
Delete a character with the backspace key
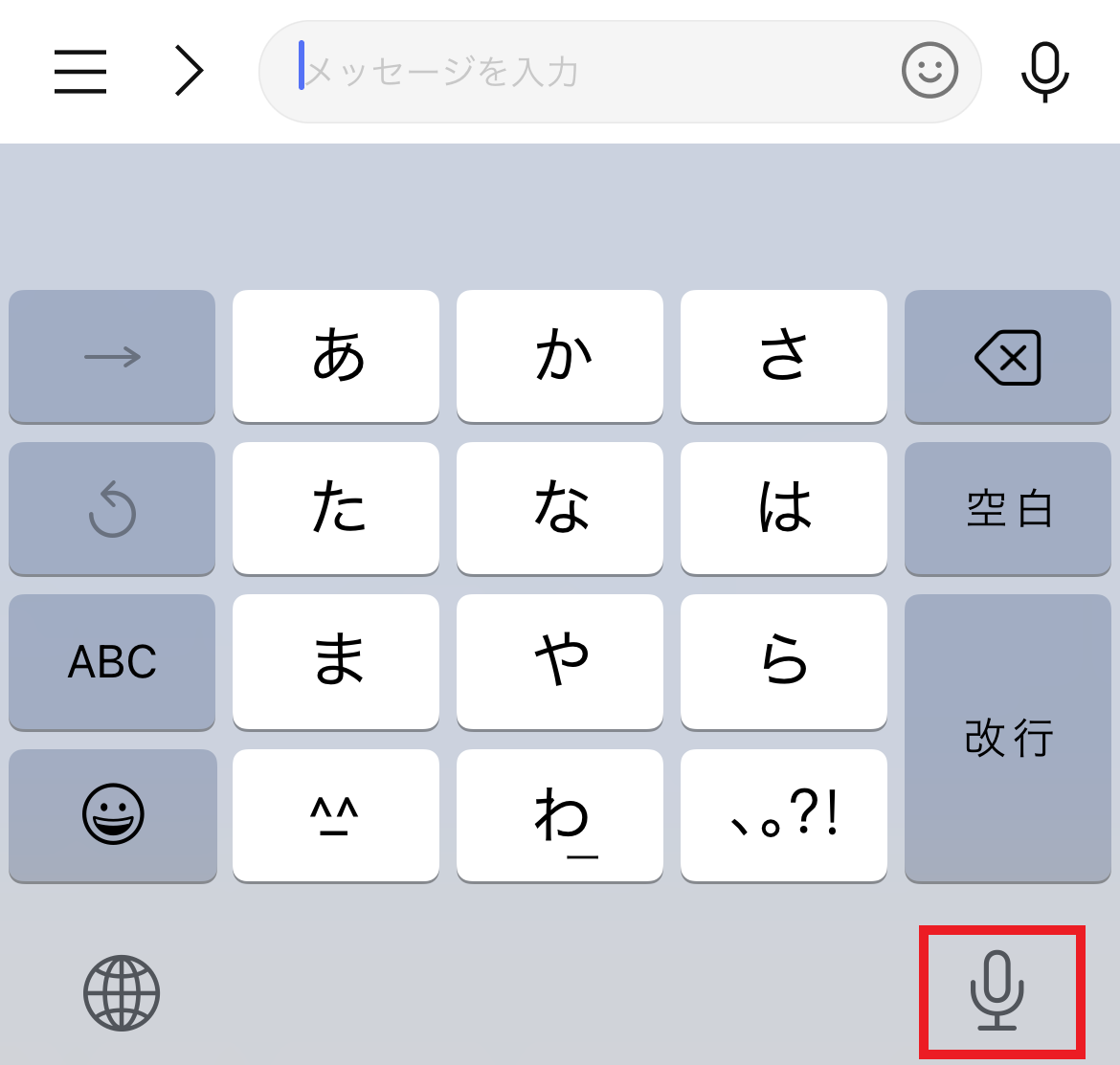(1007, 357)
